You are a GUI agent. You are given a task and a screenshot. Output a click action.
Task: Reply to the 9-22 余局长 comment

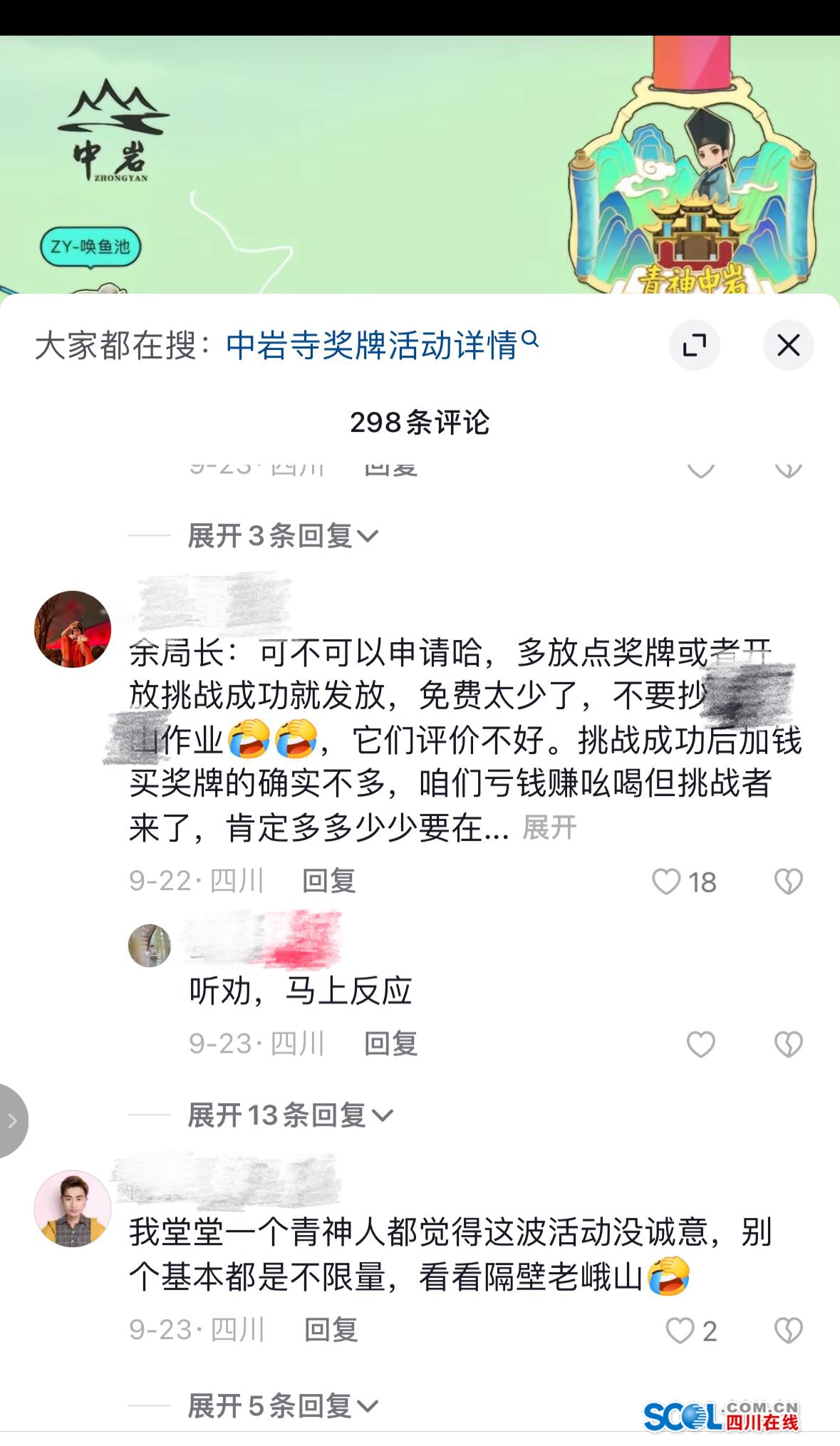pyautogui.click(x=328, y=882)
